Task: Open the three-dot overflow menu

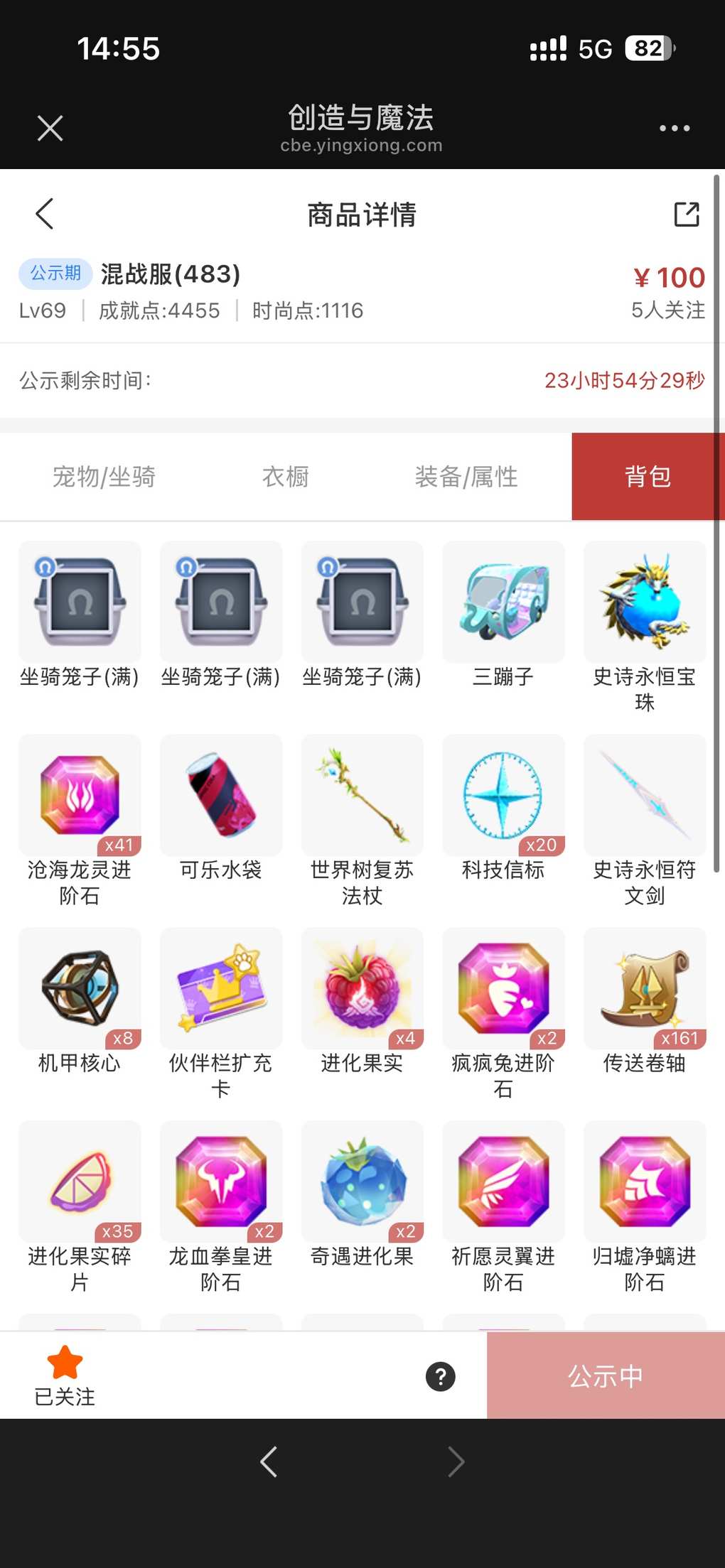Action: click(674, 129)
